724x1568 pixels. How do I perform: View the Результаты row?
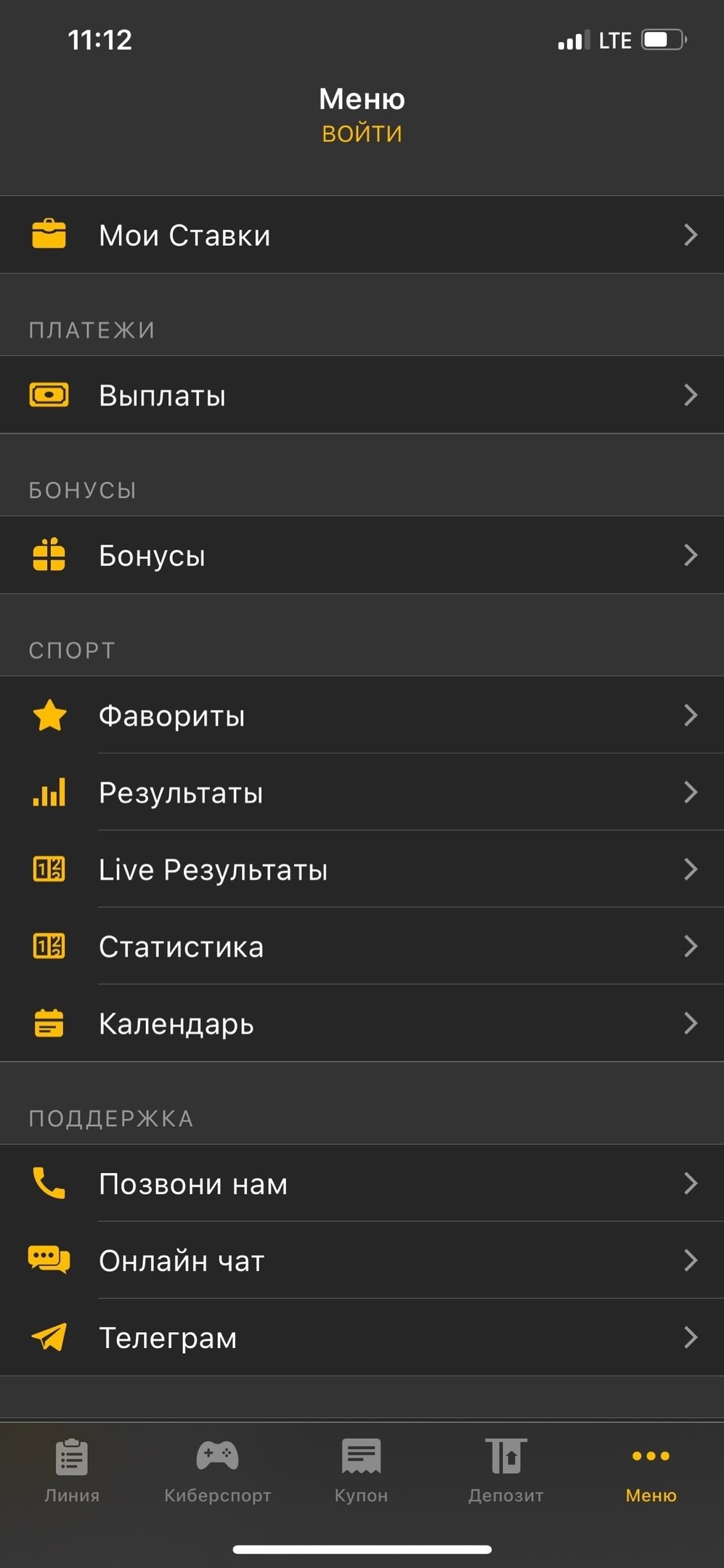(x=362, y=793)
